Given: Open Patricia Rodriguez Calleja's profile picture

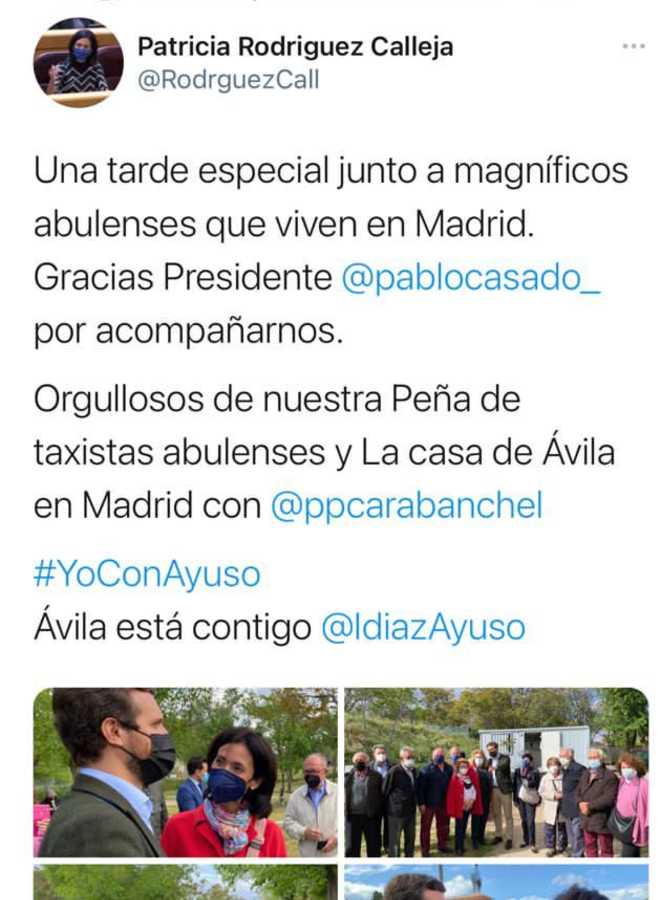Looking at the screenshot, I should 78,62.
